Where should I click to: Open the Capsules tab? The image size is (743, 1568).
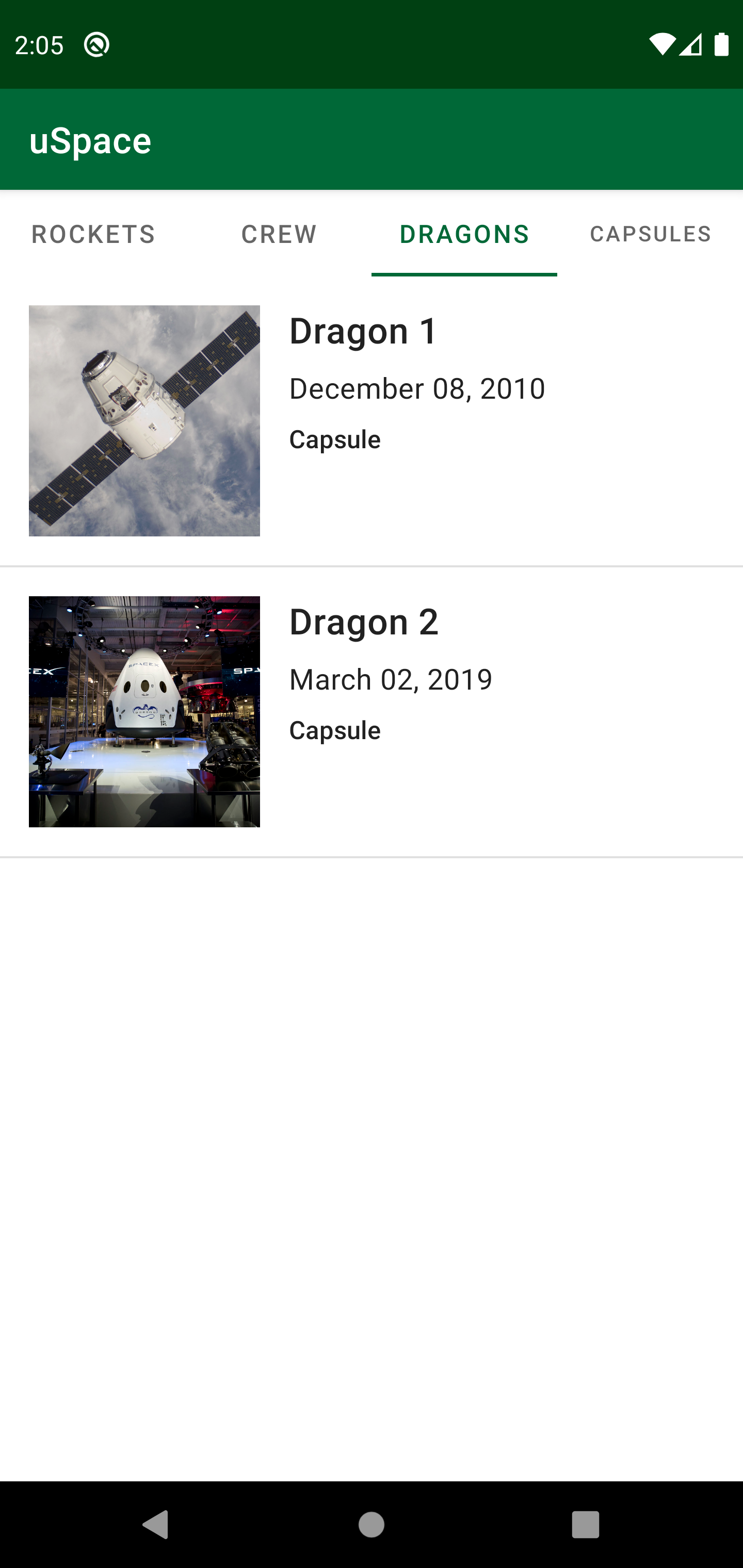pyautogui.click(x=650, y=234)
